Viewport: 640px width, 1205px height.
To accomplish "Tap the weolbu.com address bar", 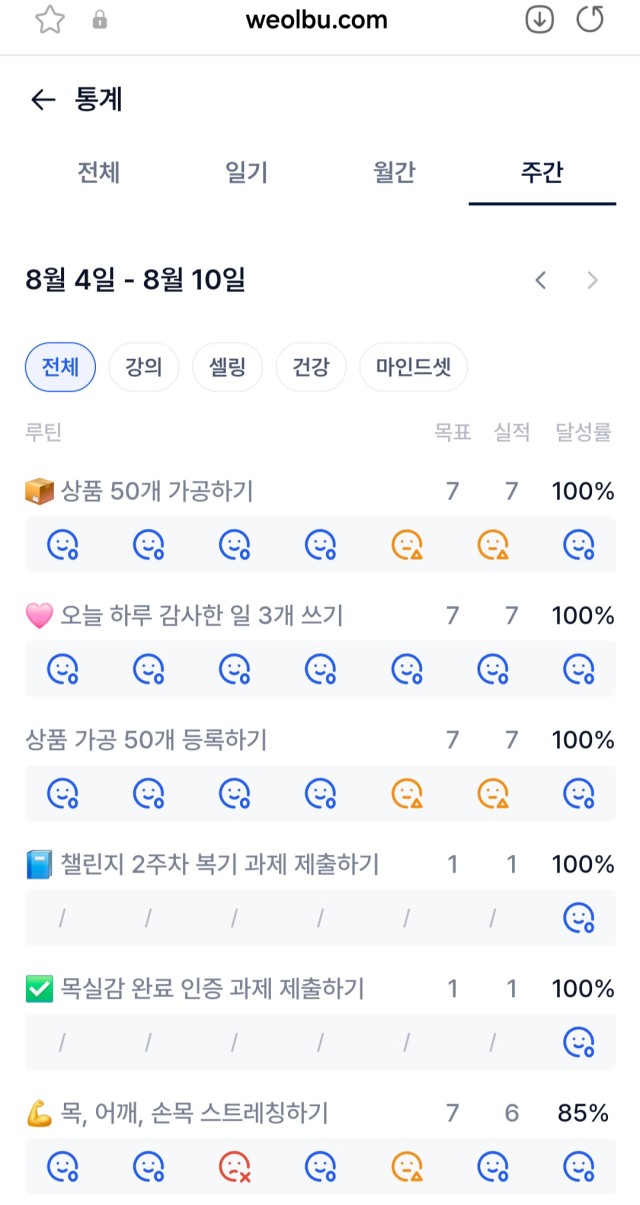I will pyautogui.click(x=316, y=20).
